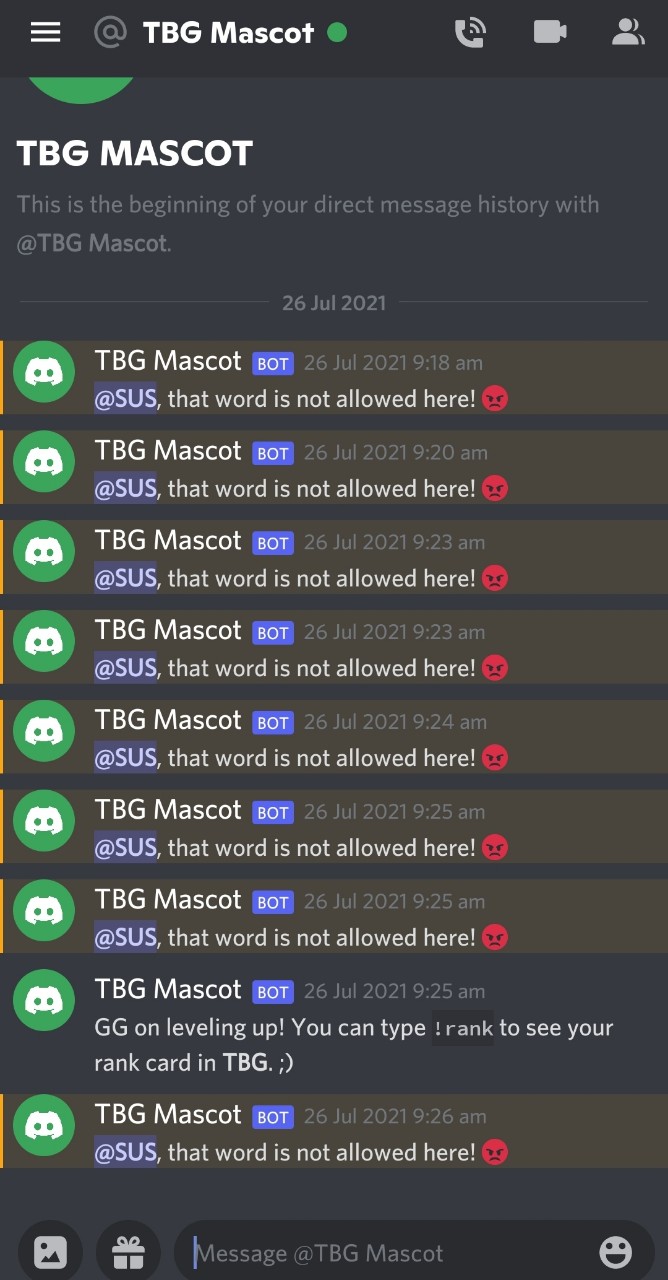
Task: Start a voice call with TBG Mascot
Action: pyautogui.click(x=470, y=33)
